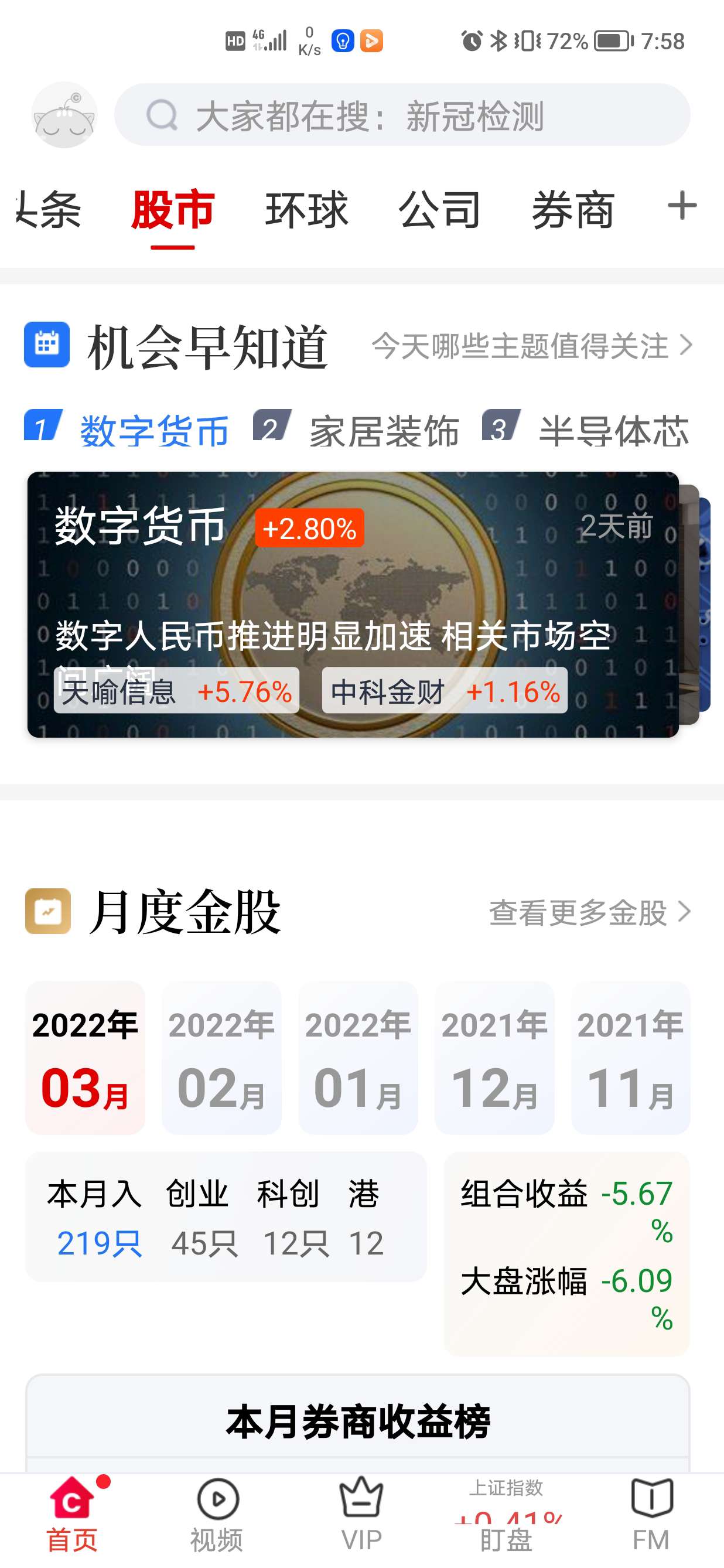Select the 家居装饰 theme
The image size is (724, 1568).
[x=357, y=430]
